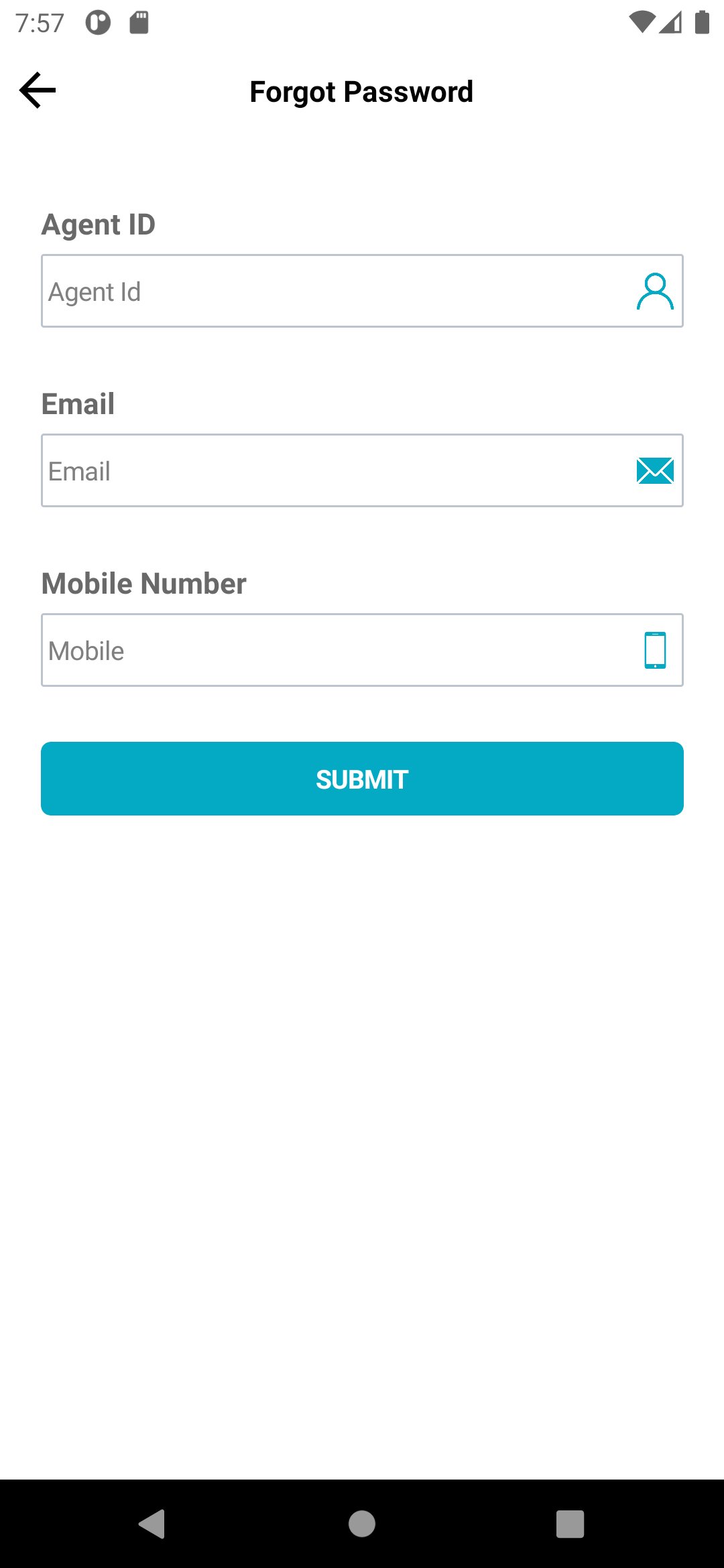The image size is (724, 1568).
Task: Tap the Forgot Password title
Action: 361,91
